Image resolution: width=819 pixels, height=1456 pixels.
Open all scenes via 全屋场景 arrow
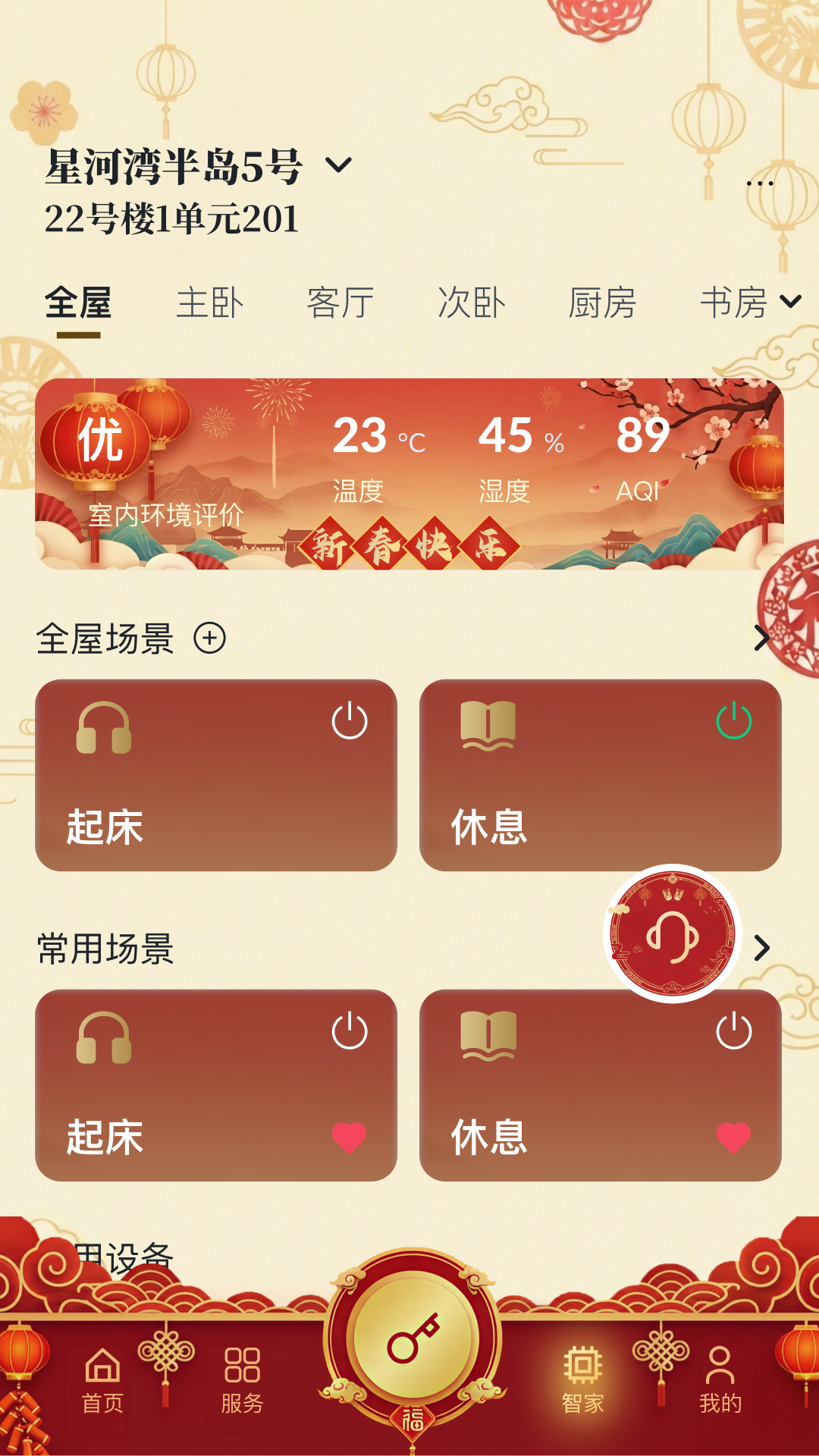[x=761, y=639]
